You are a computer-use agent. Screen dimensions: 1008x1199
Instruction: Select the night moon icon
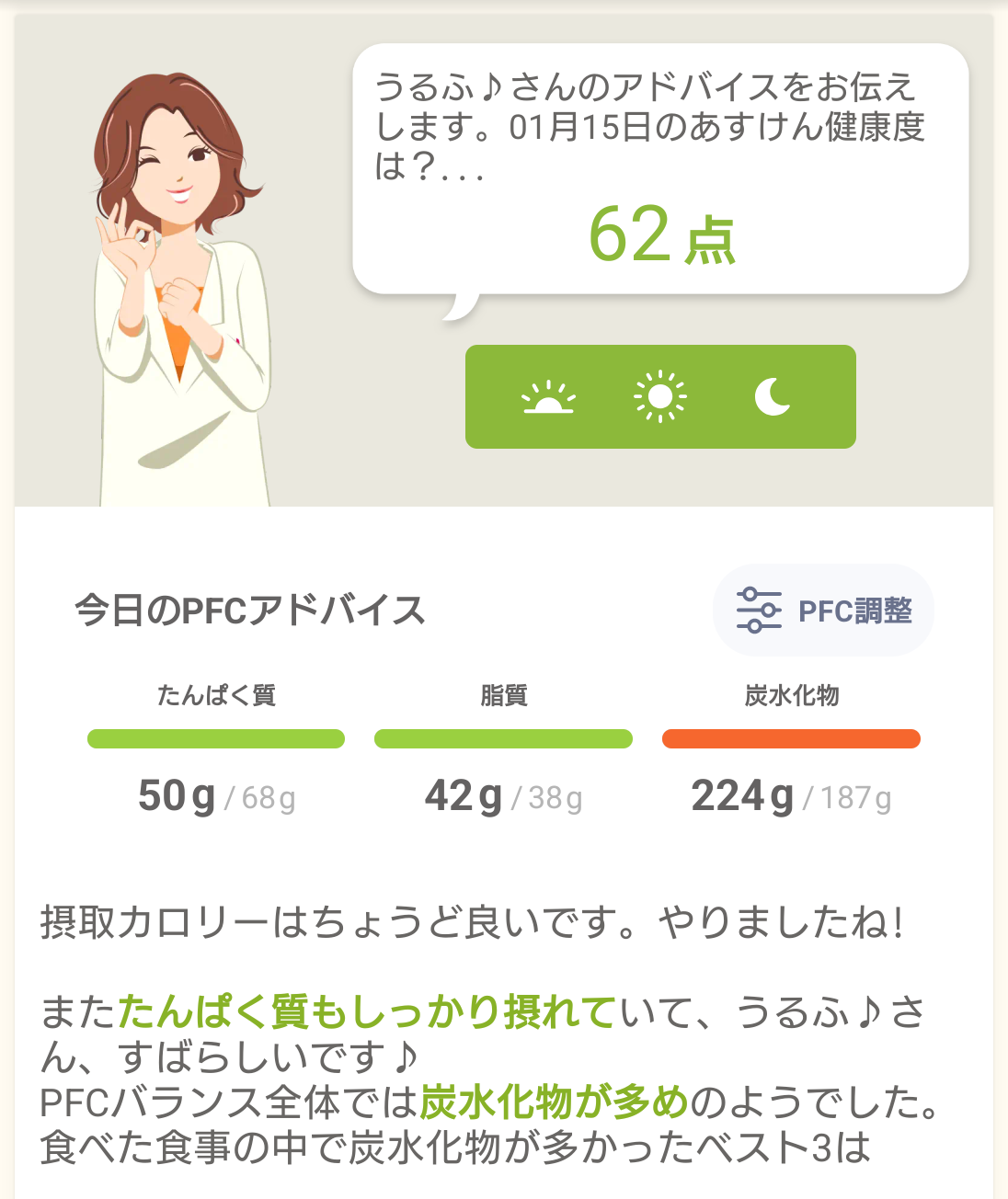[x=773, y=397]
